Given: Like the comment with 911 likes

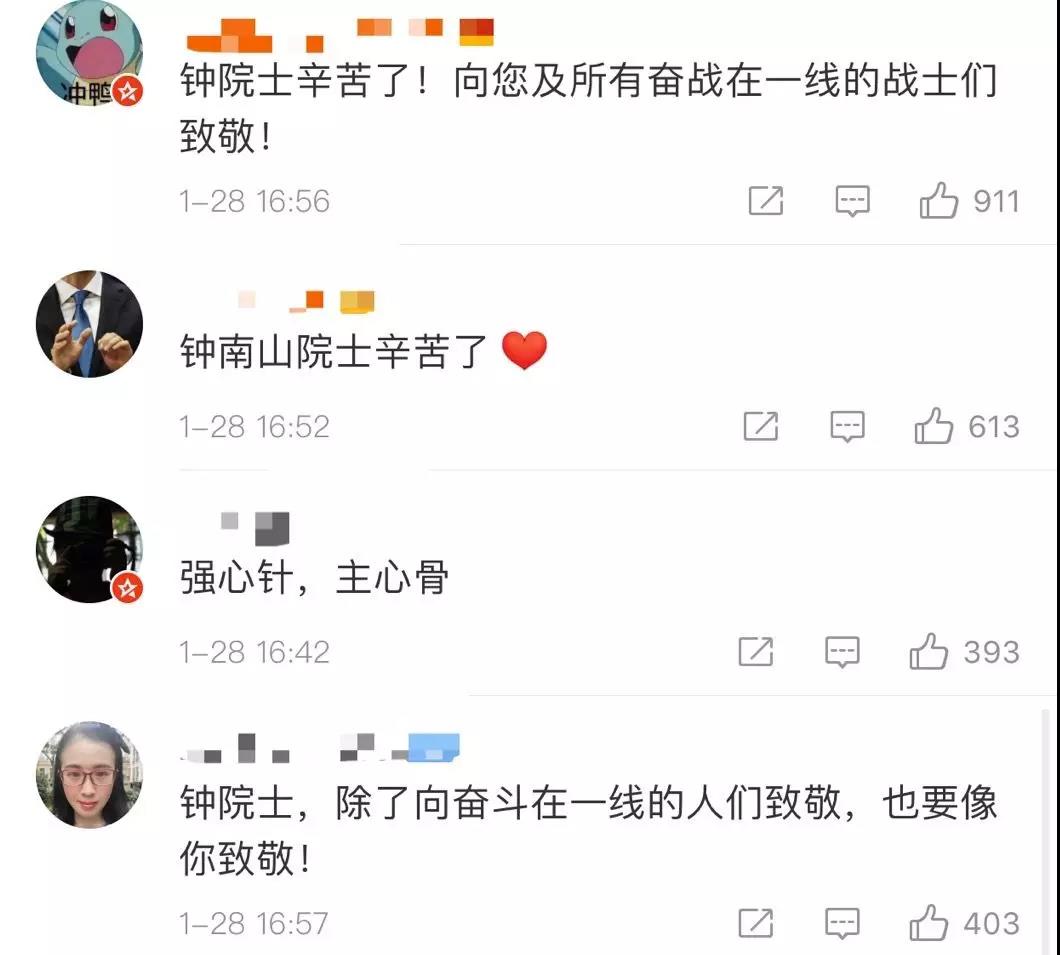Looking at the screenshot, I should 939,202.
